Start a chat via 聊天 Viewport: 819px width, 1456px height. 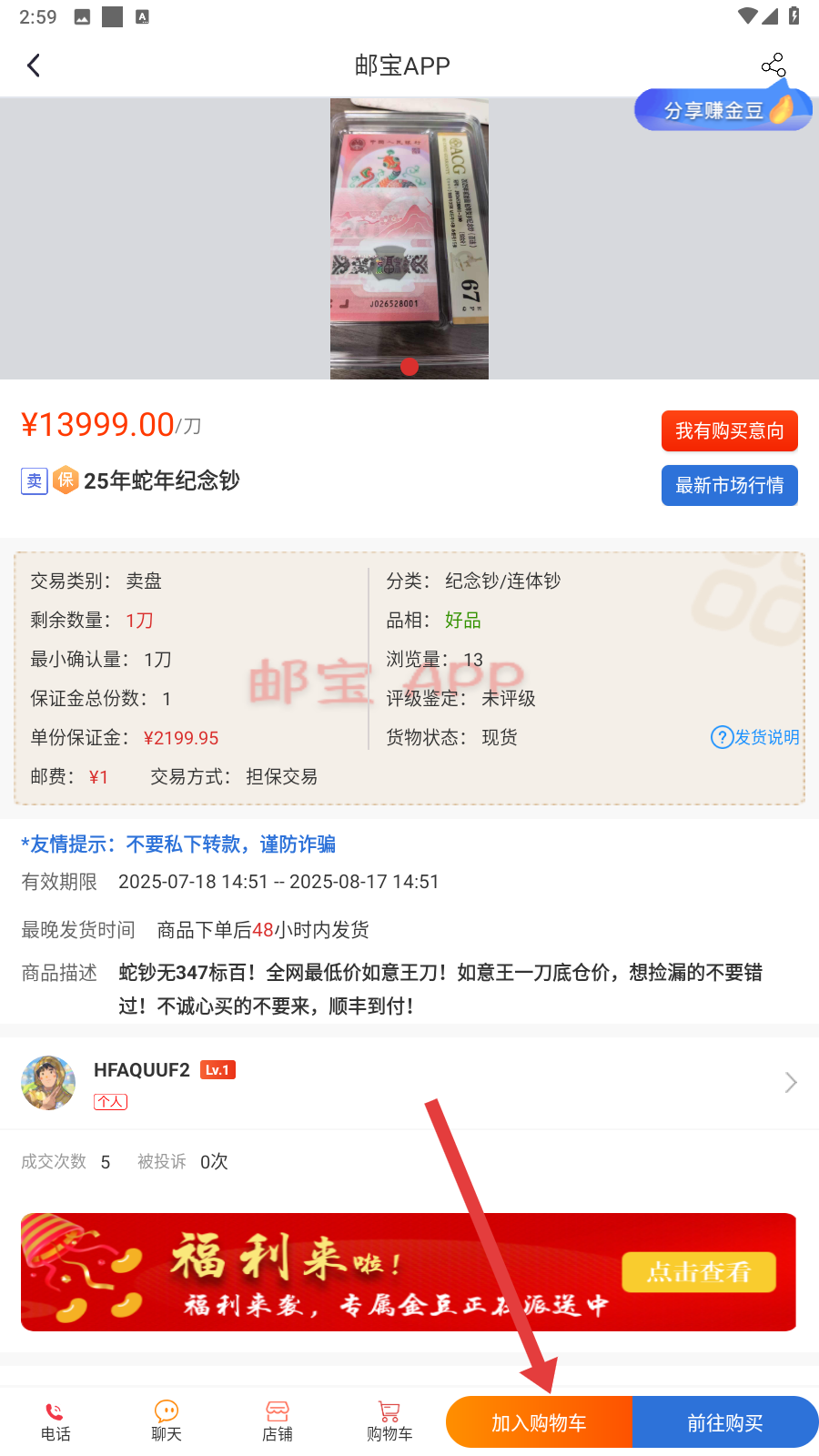pos(167,1421)
